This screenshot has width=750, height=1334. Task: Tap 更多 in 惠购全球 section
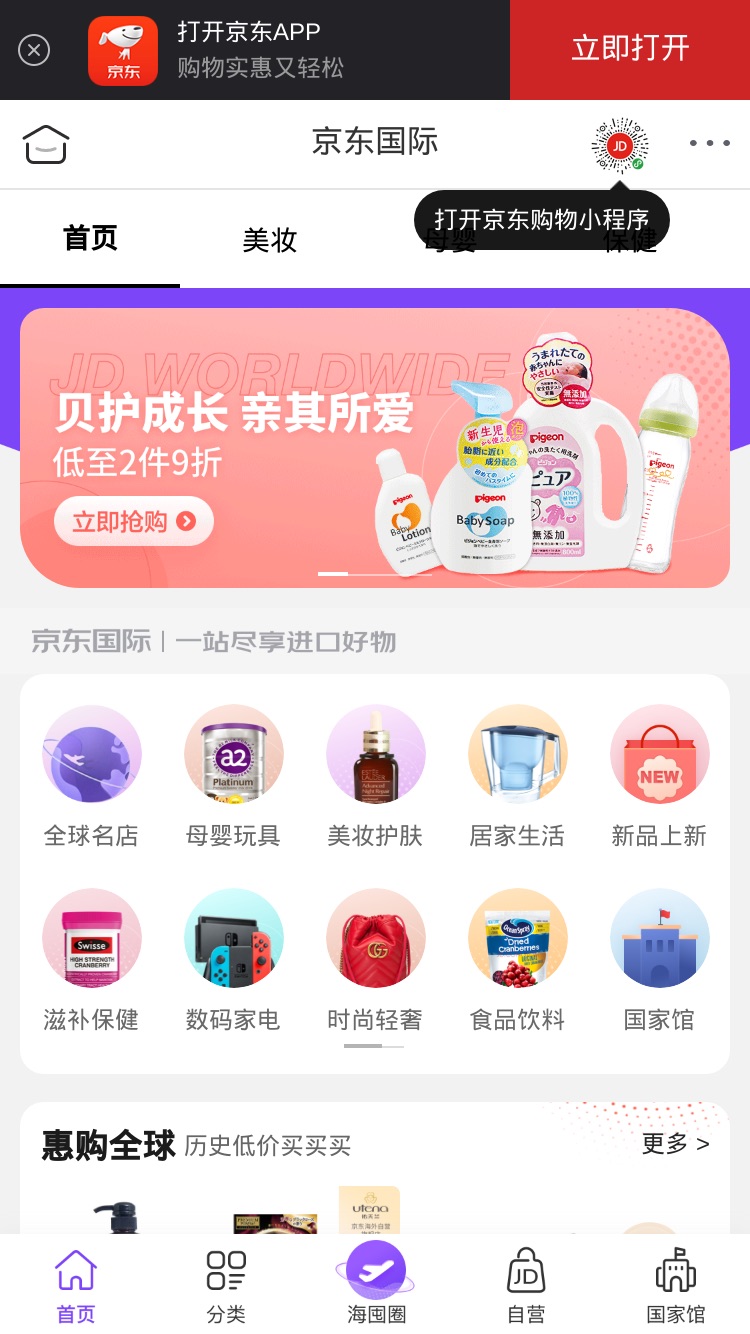click(x=676, y=1143)
